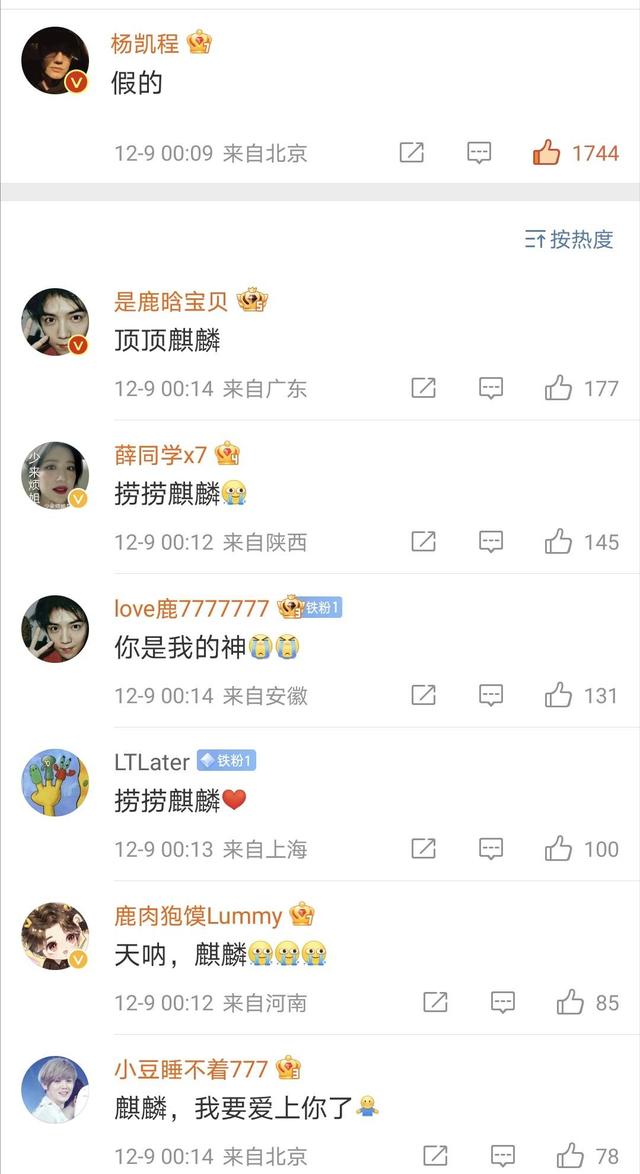Open 小豆睡不着777's avatar

pos(55,1089)
